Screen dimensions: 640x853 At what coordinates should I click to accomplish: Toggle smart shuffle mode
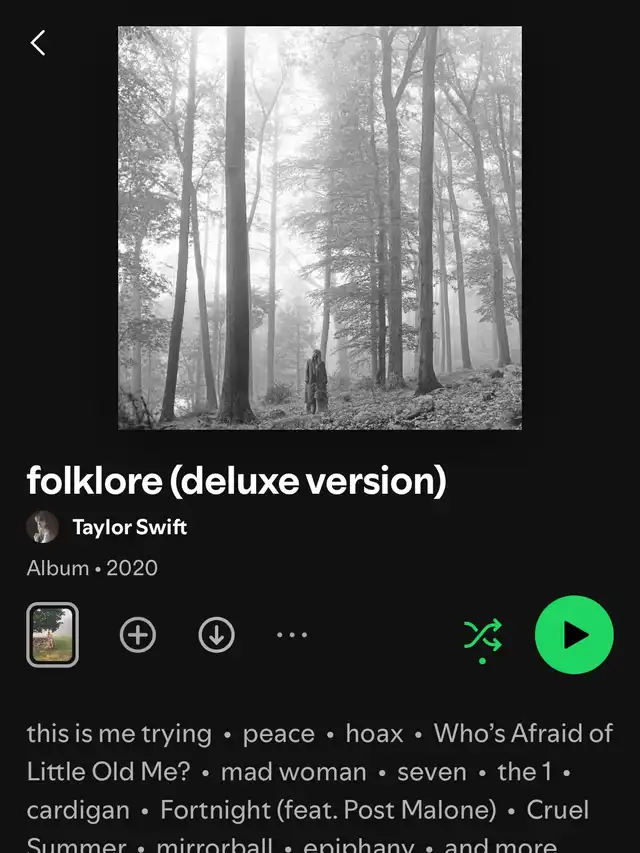[x=483, y=636]
